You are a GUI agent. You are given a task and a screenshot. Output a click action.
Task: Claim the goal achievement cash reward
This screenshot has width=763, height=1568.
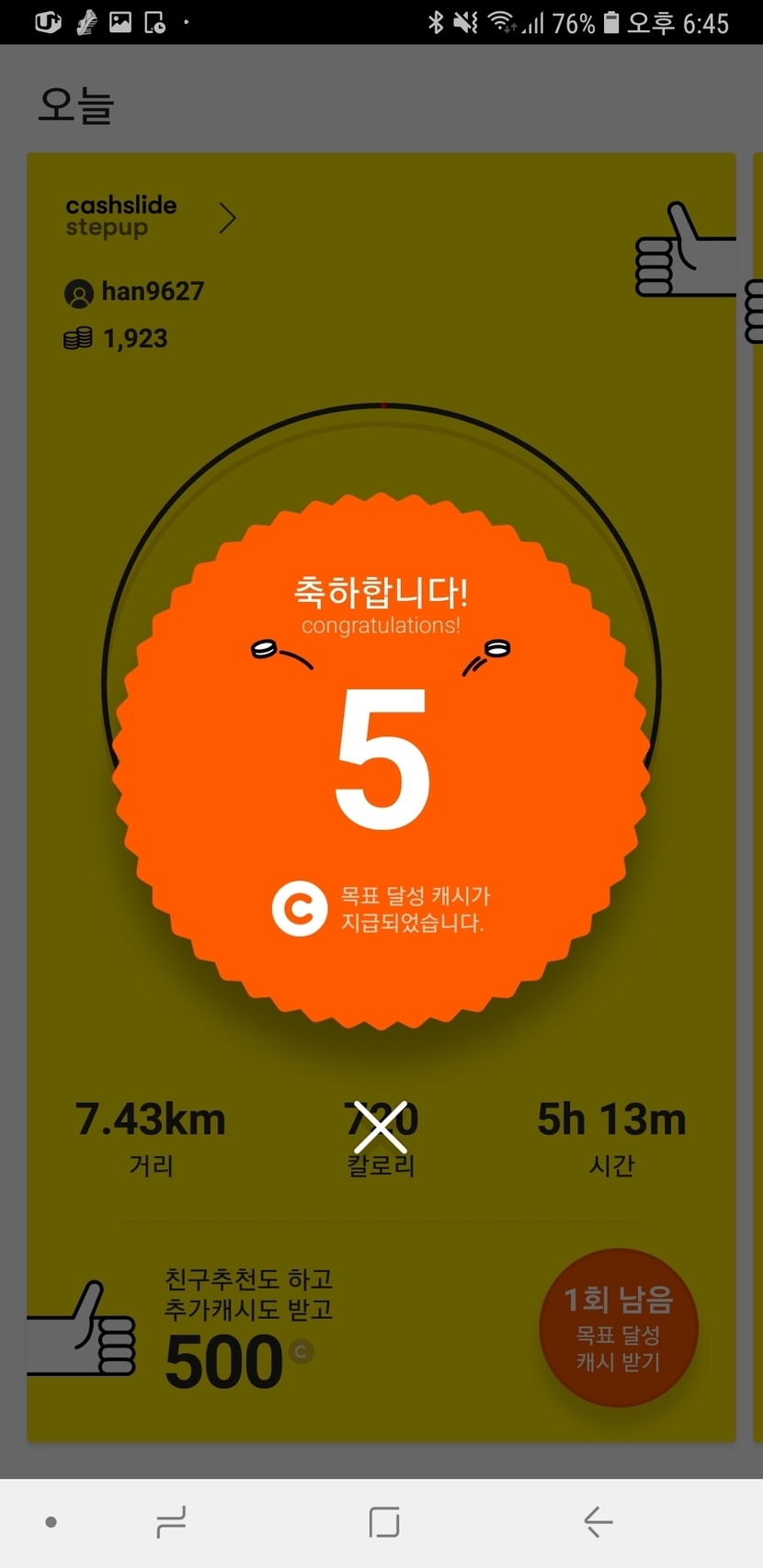tap(619, 1328)
